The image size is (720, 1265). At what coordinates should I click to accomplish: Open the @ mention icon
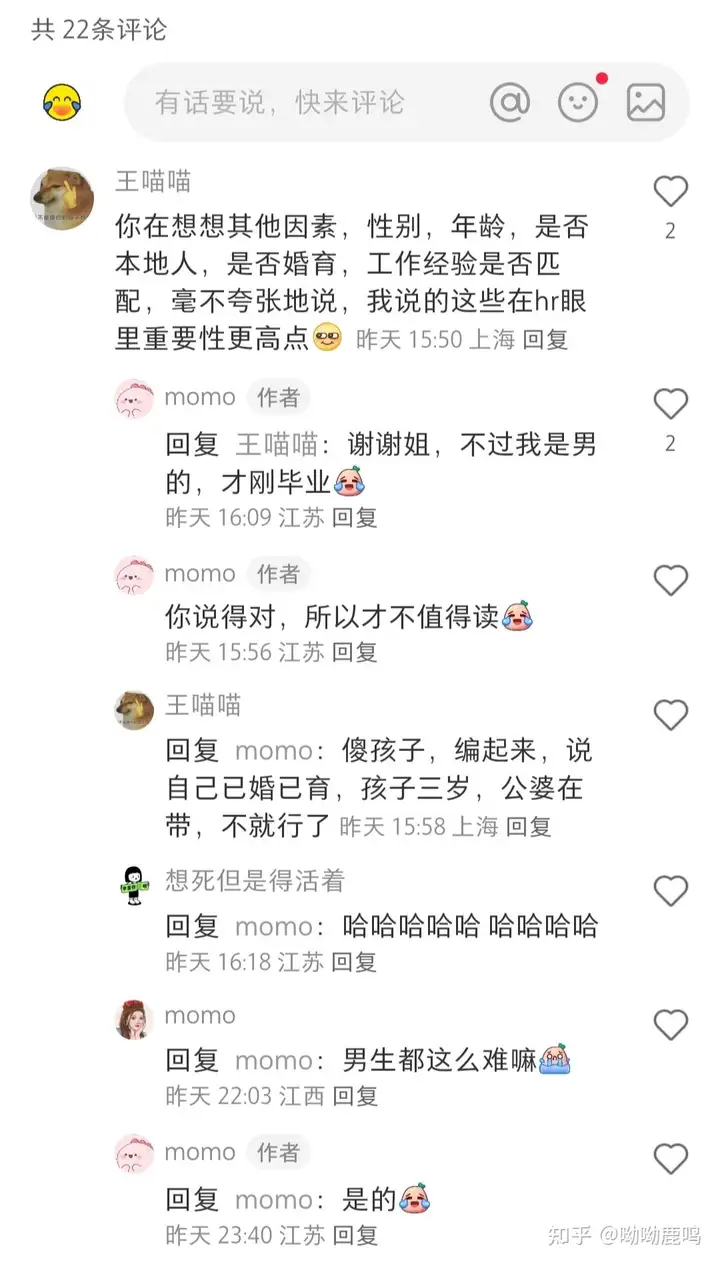510,102
